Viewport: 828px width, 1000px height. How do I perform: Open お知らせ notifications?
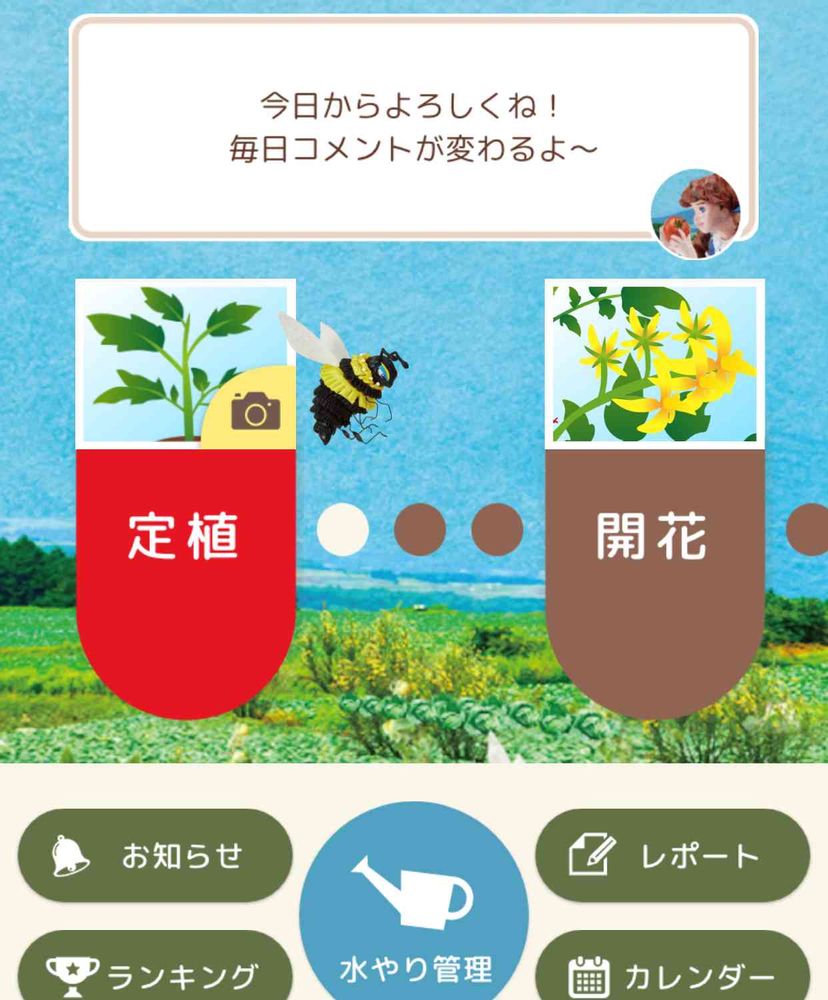point(156,856)
